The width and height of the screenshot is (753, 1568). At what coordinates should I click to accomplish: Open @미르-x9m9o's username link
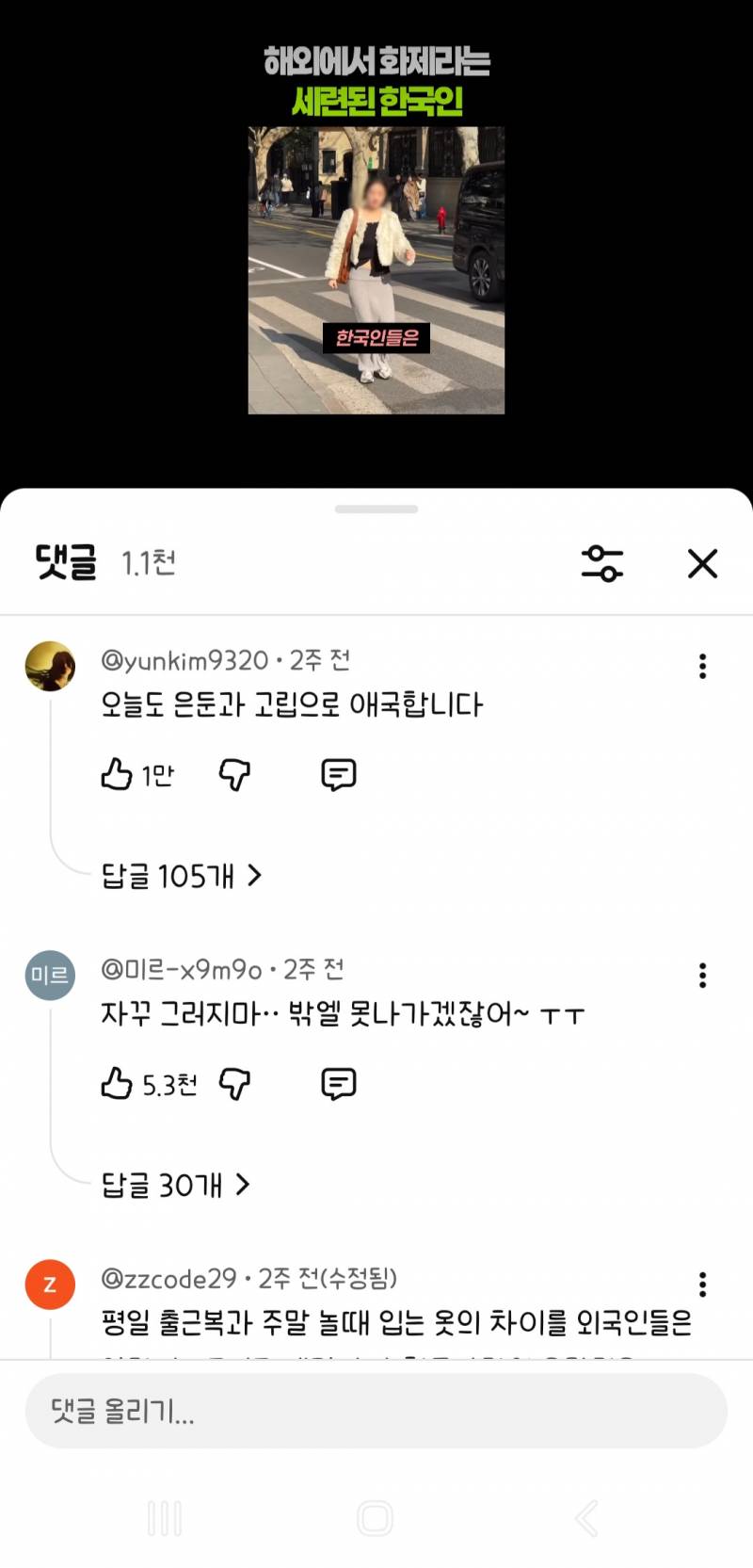point(179,968)
